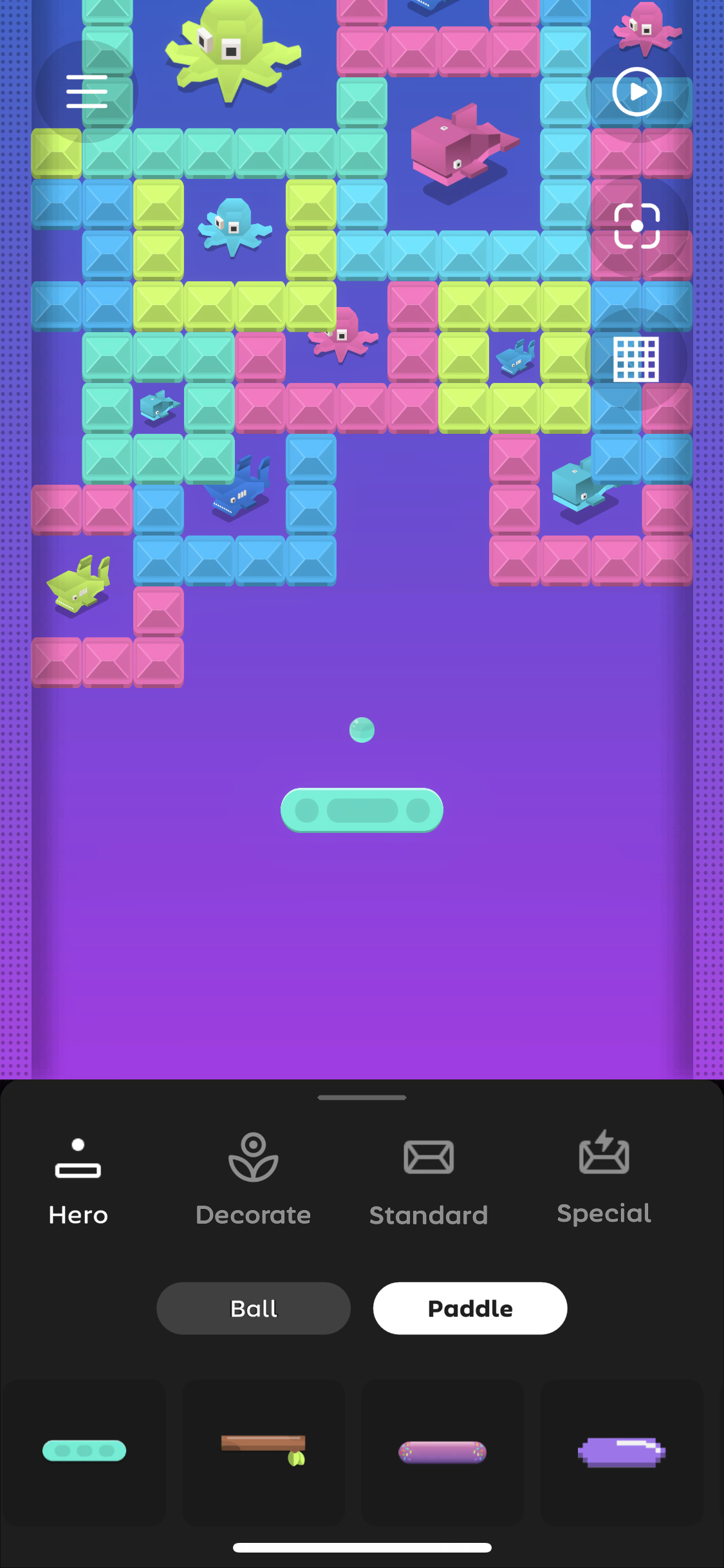This screenshot has height=1568, width=724.
Task: Choose the wooden log paddle
Action: (263, 1451)
